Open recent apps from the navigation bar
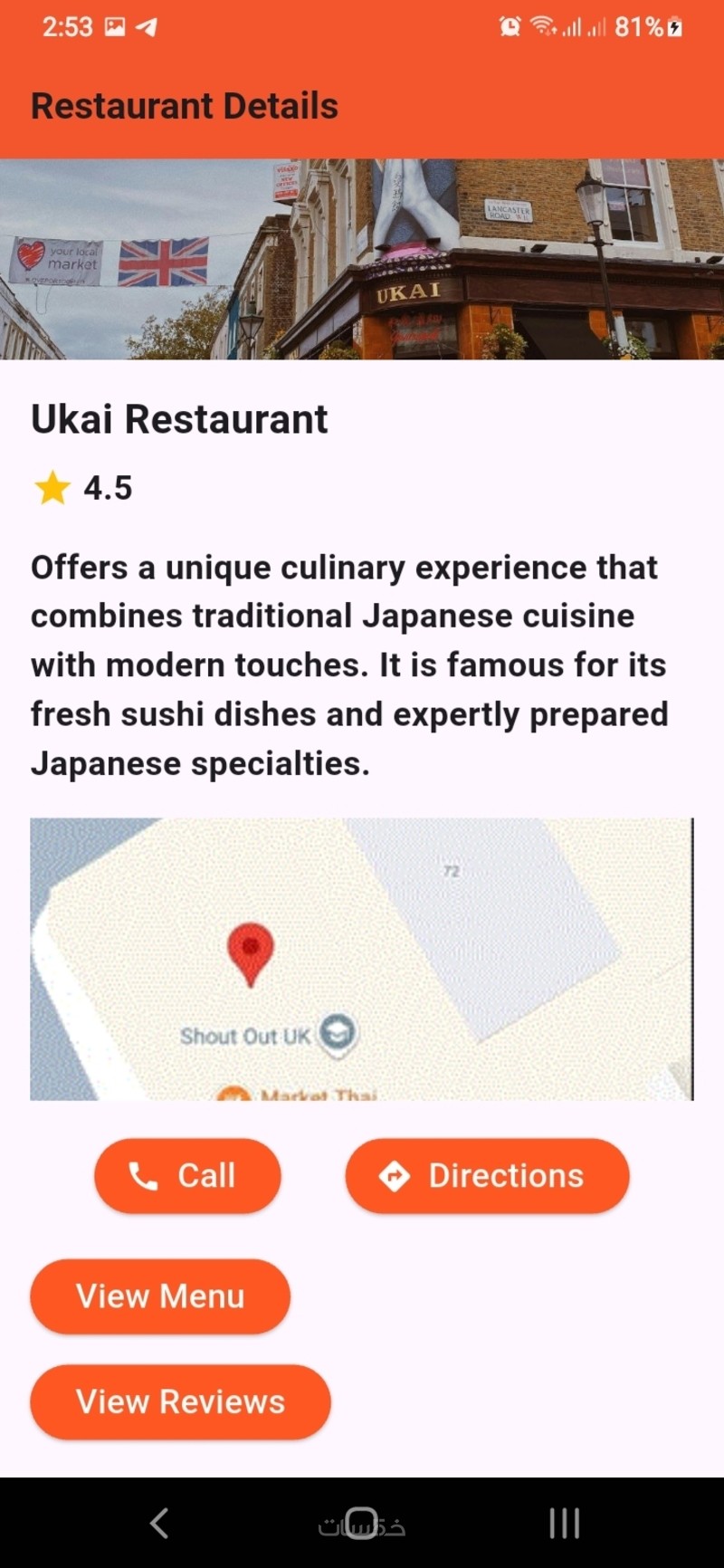Screen dimensions: 724x1568 coord(564,1524)
